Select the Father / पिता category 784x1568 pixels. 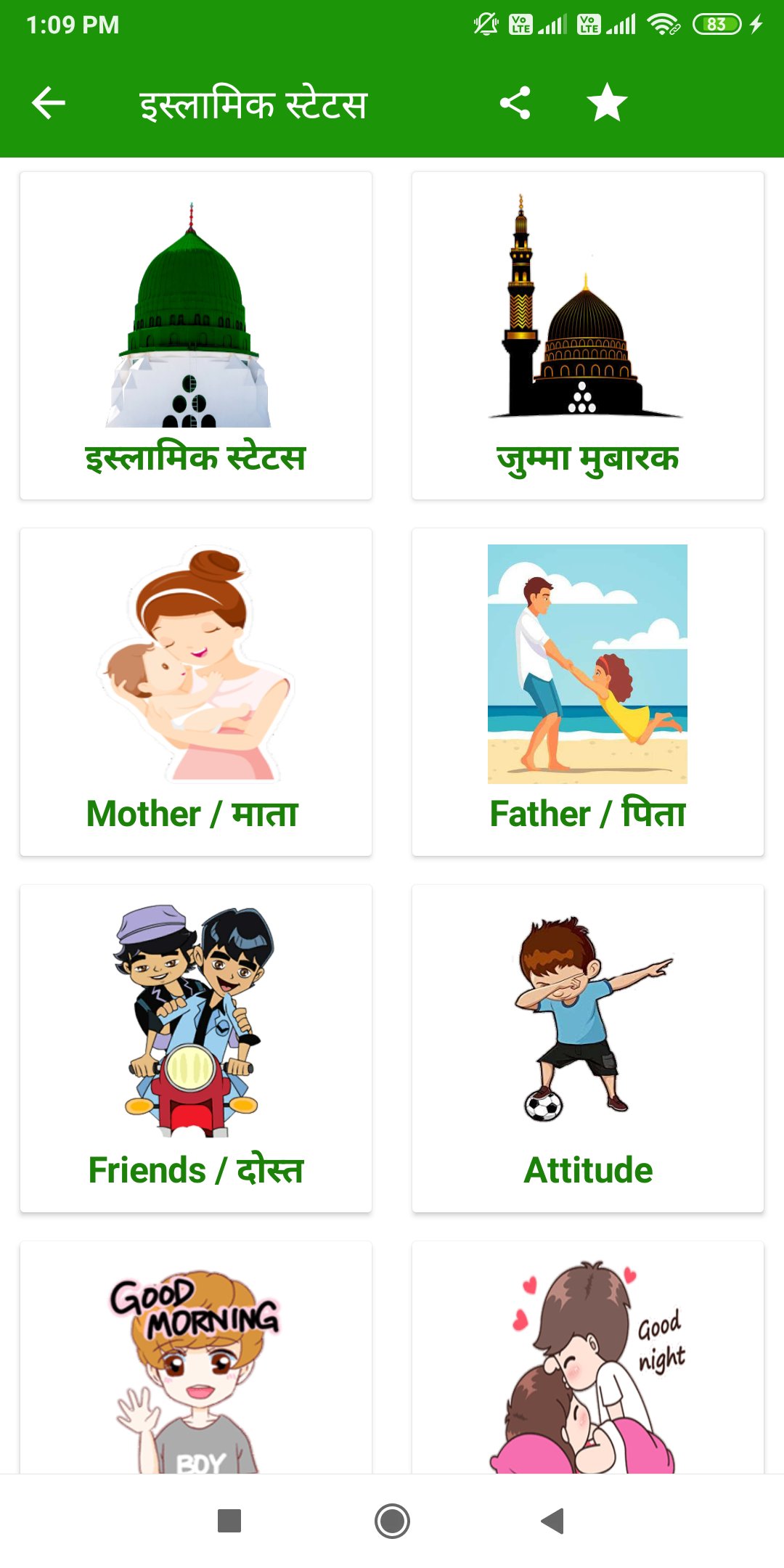[588, 692]
